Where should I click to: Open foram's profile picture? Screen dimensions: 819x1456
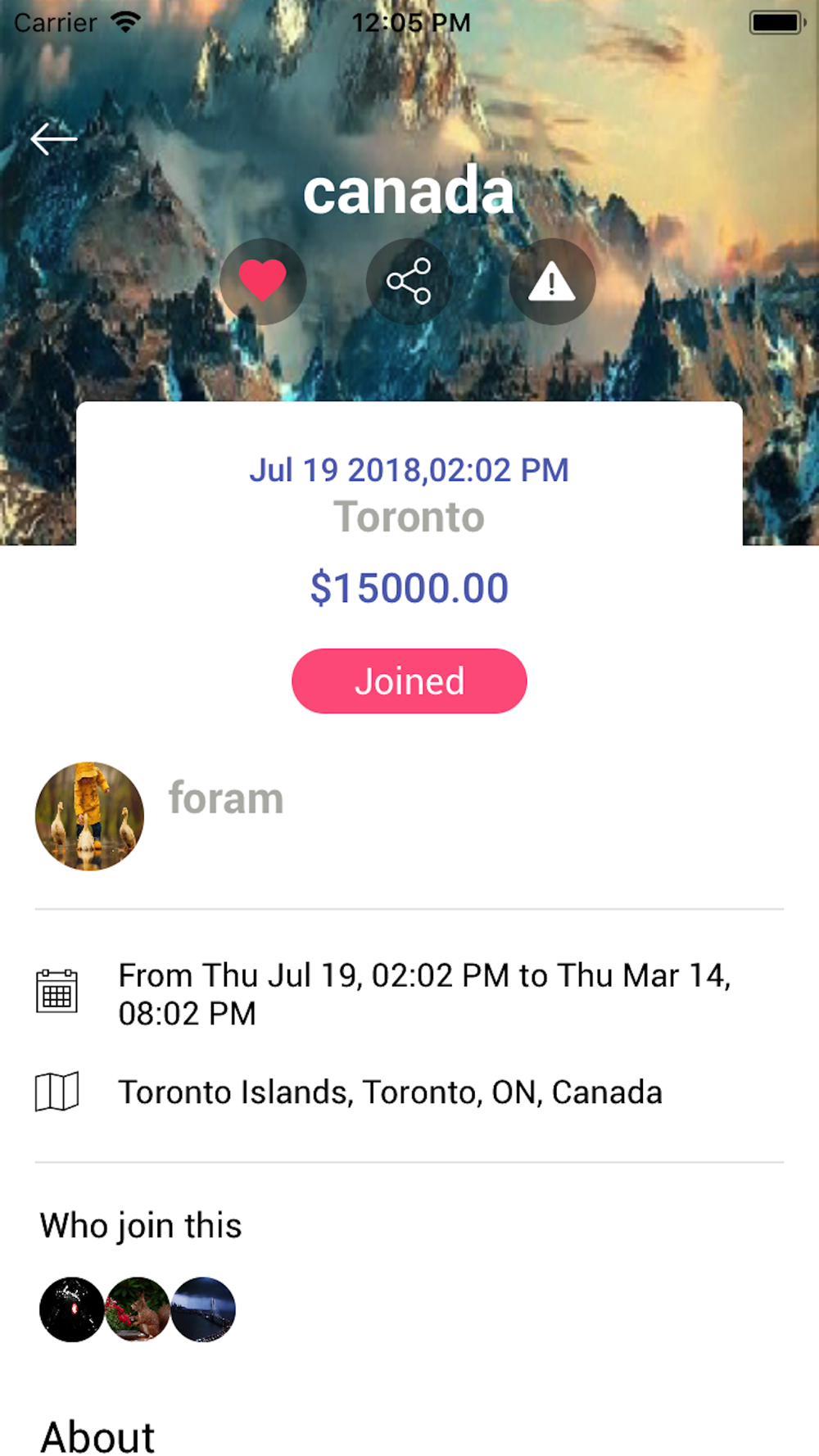[x=89, y=816]
